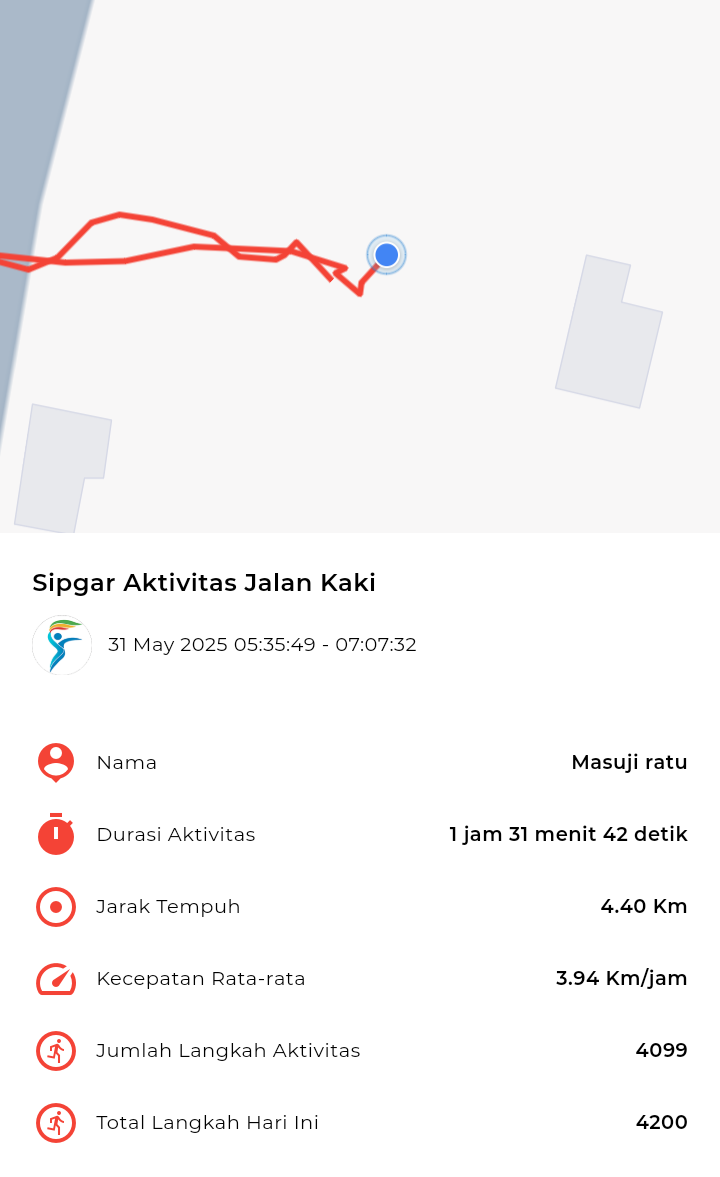Select the 3.94 Km/jam speed reading
Viewport: 720px width, 1177px height.
click(x=621, y=979)
